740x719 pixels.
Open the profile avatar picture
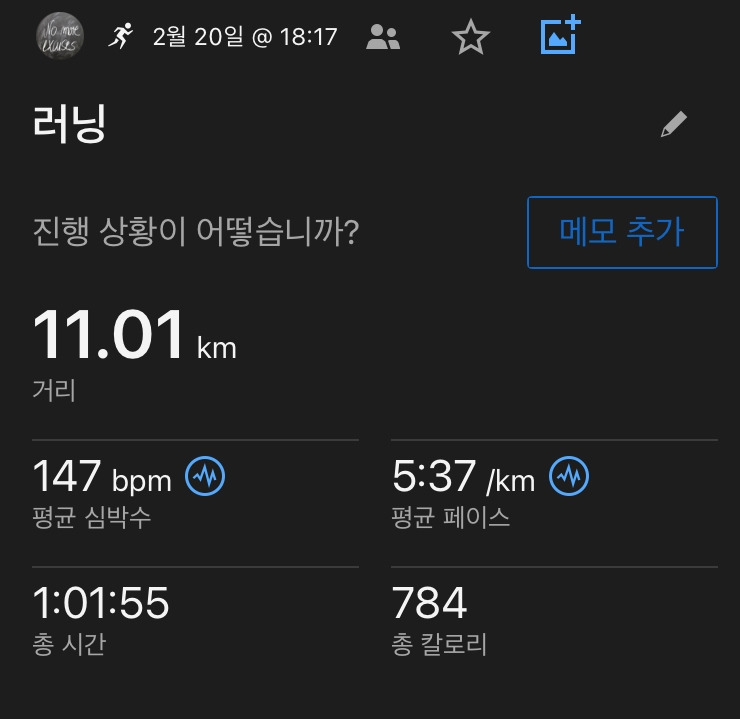(59, 36)
